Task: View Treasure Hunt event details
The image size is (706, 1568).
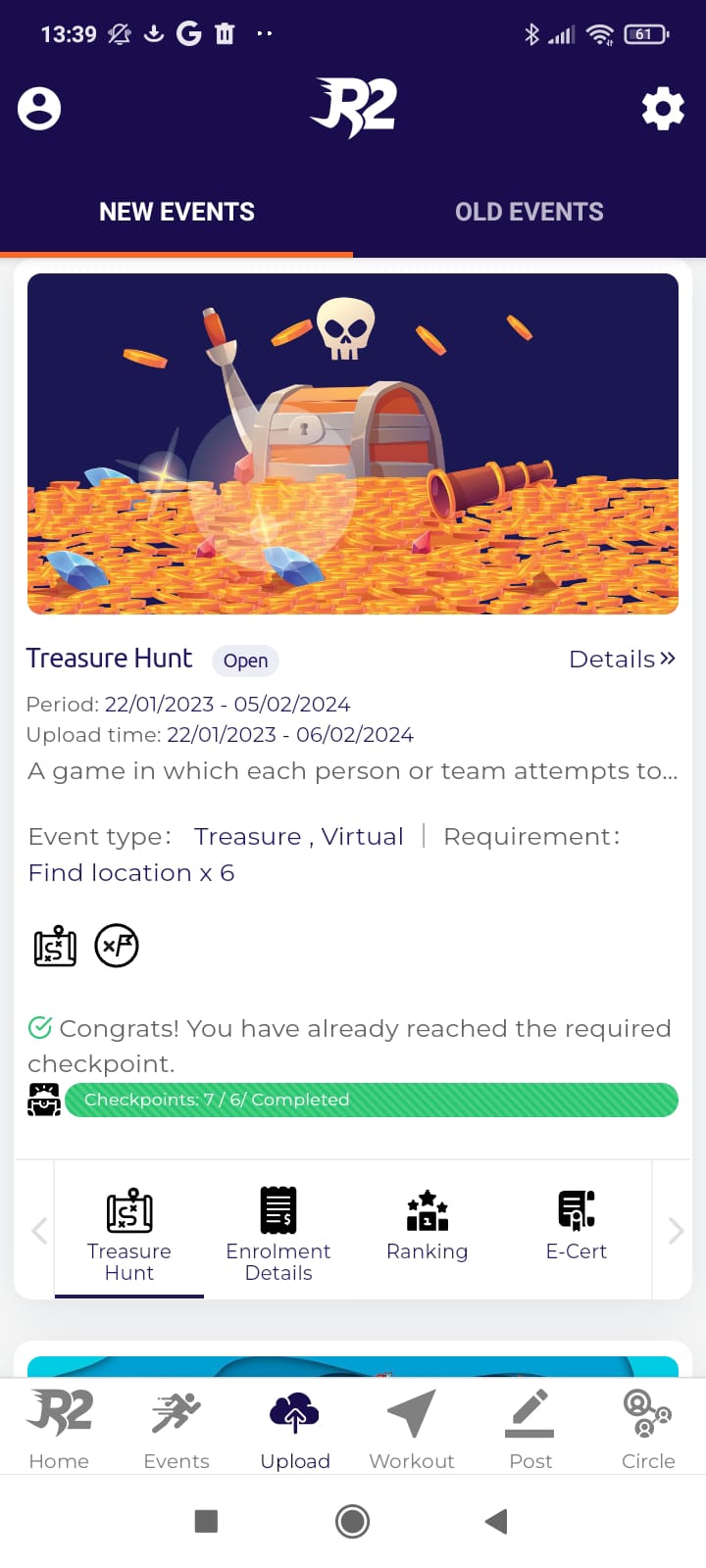Action: point(622,659)
